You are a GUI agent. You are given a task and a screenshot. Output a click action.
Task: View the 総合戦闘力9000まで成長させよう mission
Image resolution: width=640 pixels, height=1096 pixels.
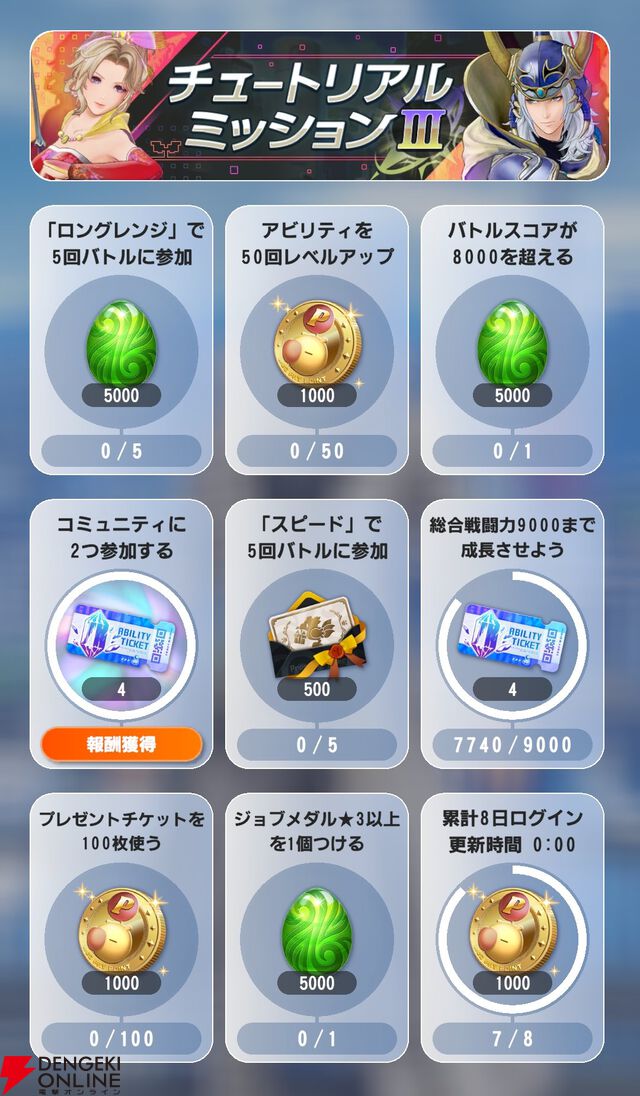512,634
